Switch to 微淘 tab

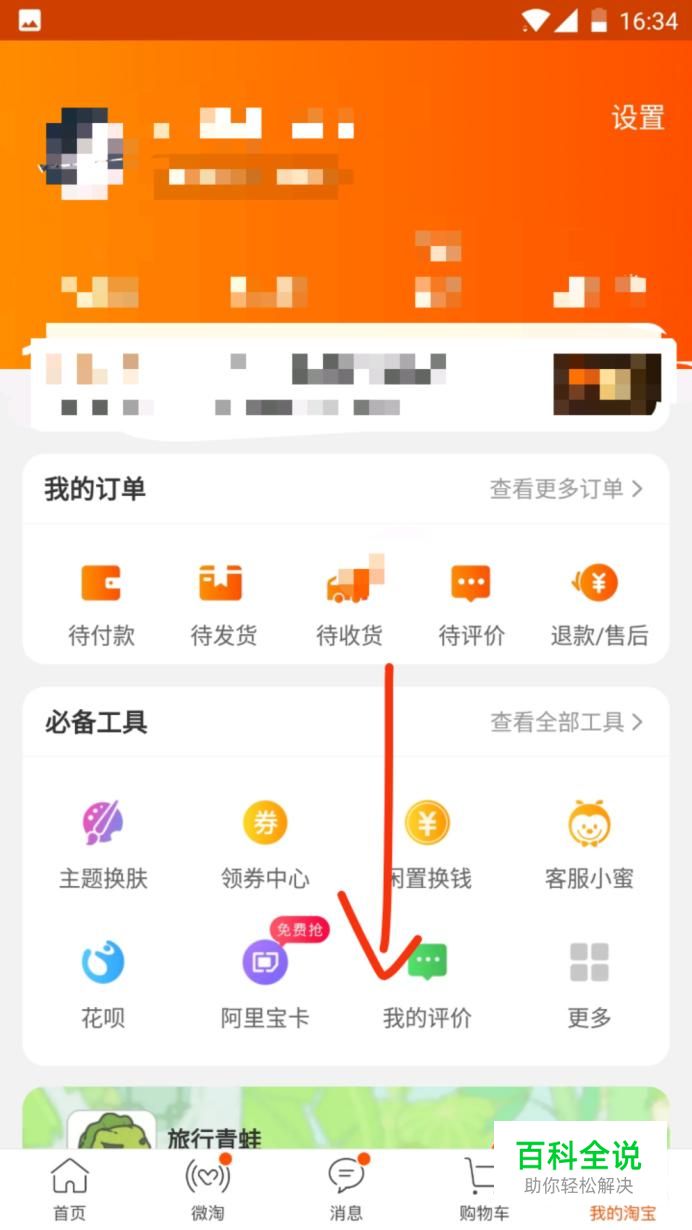tap(207, 1190)
